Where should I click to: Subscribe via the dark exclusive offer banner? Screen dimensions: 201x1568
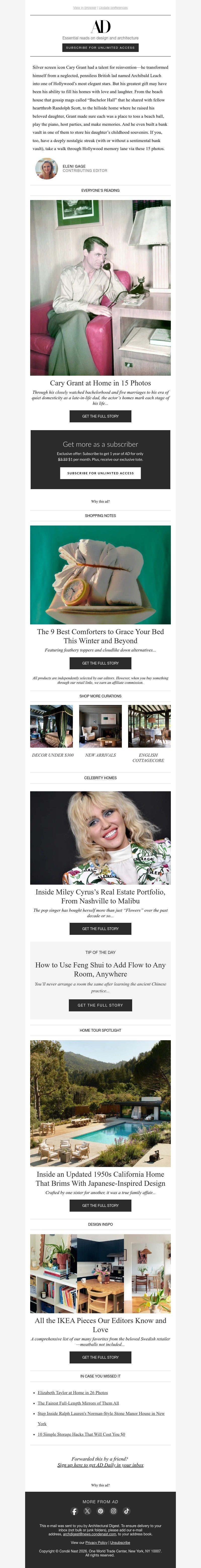coord(100,473)
